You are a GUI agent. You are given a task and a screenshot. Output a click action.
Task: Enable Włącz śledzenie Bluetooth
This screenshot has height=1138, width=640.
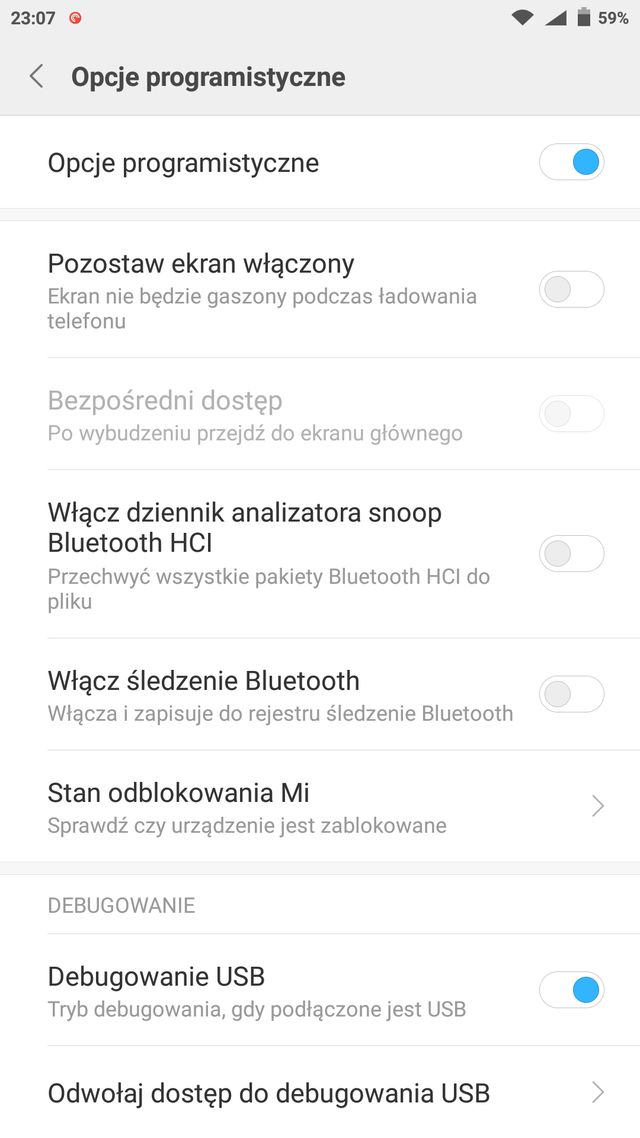pos(571,694)
